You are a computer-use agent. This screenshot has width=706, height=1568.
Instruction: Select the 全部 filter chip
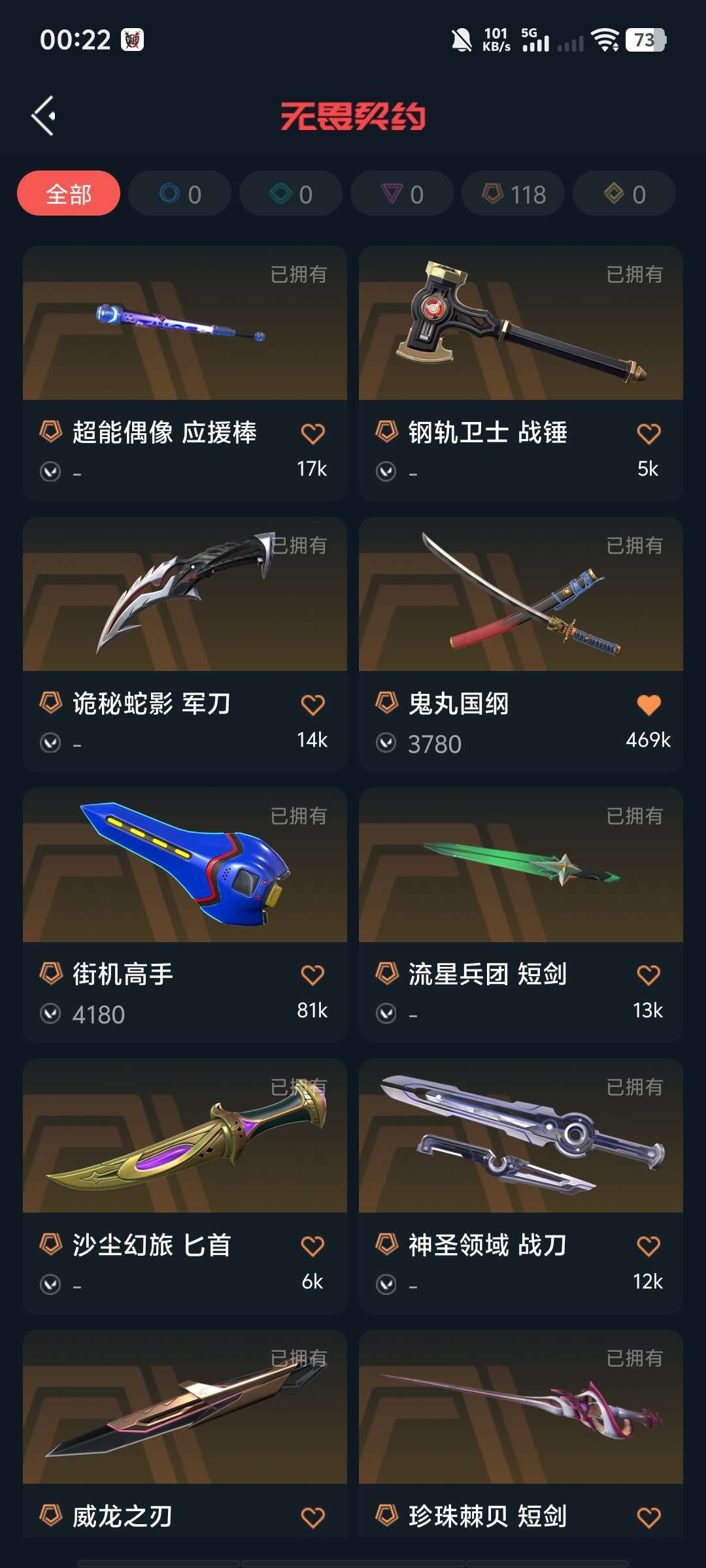(69, 193)
